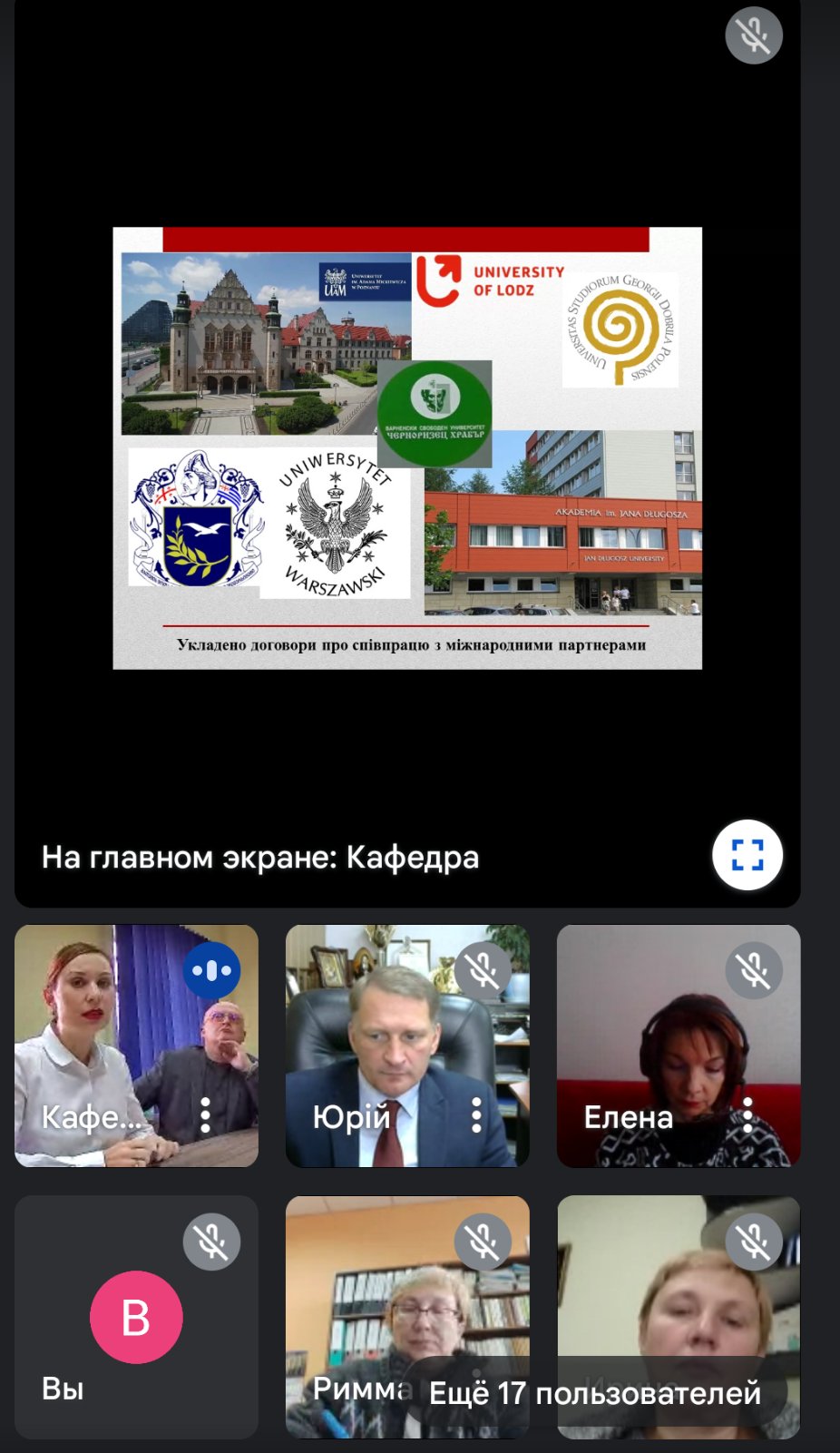Viewport: 840px width, 1453px height.
Task: Select Юрій's video tile
Action: pos(407,1046)
